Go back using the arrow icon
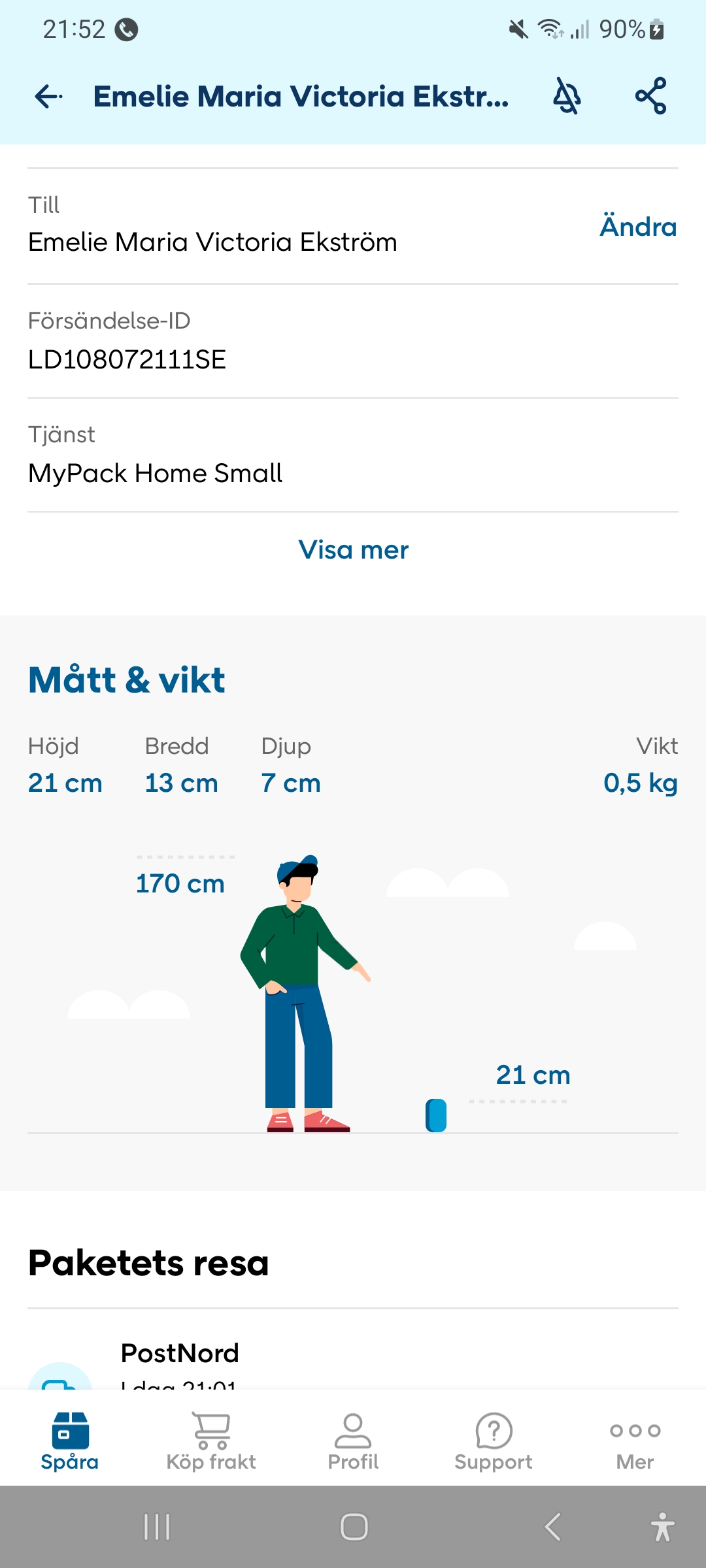706x1568 pixels. (x=48, y=97)
